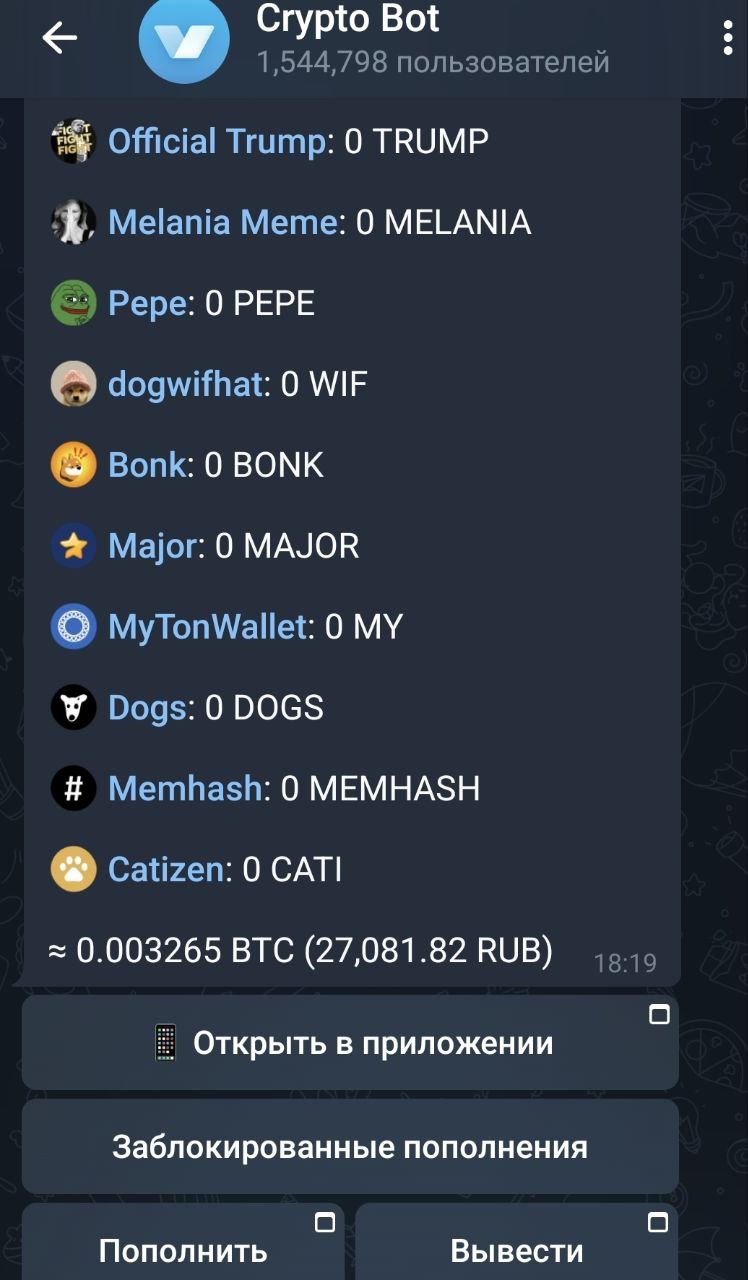The image size is (748, 1280).
Task: Open the Major link
Action: click(x=153, y=546)
